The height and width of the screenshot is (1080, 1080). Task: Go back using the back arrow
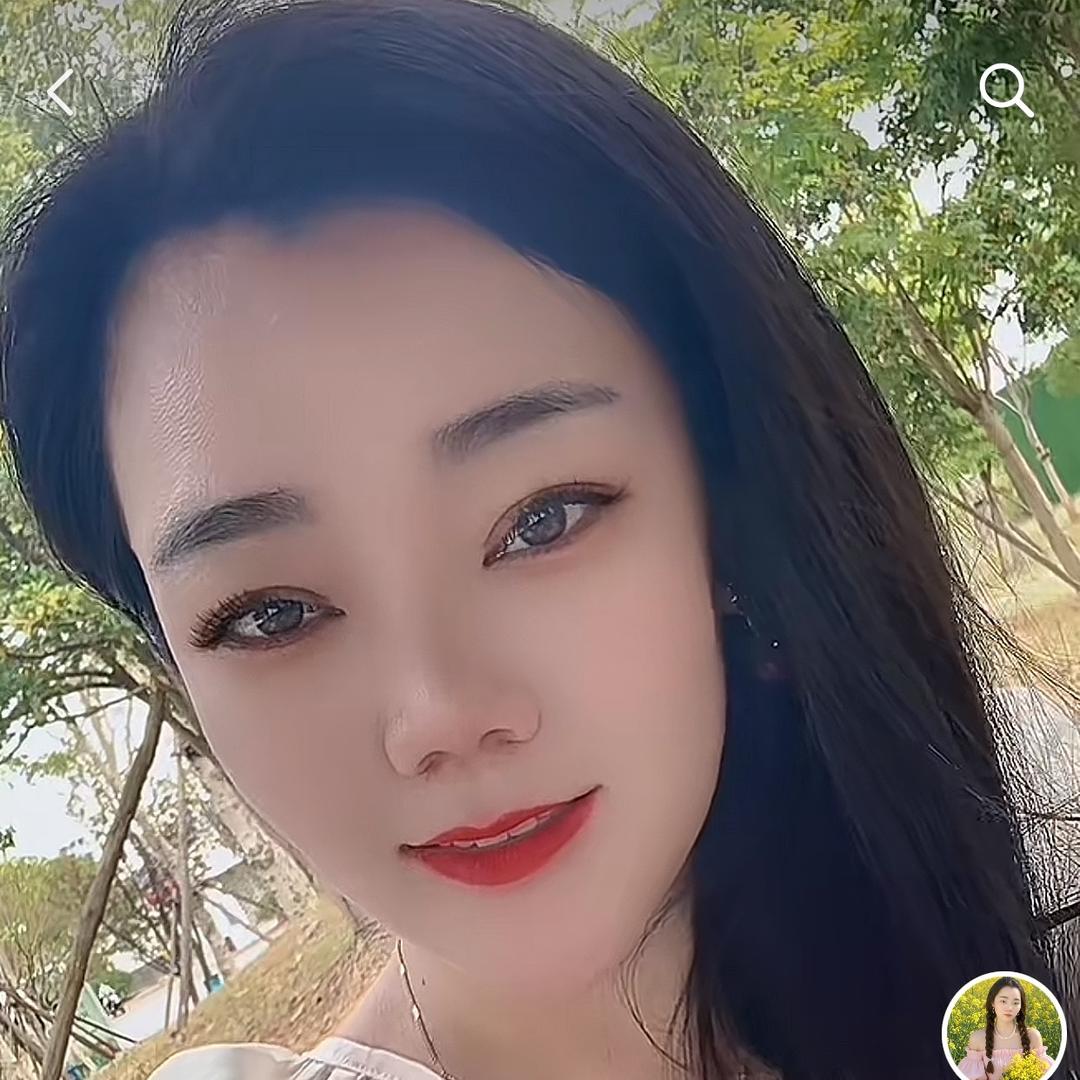61,92
